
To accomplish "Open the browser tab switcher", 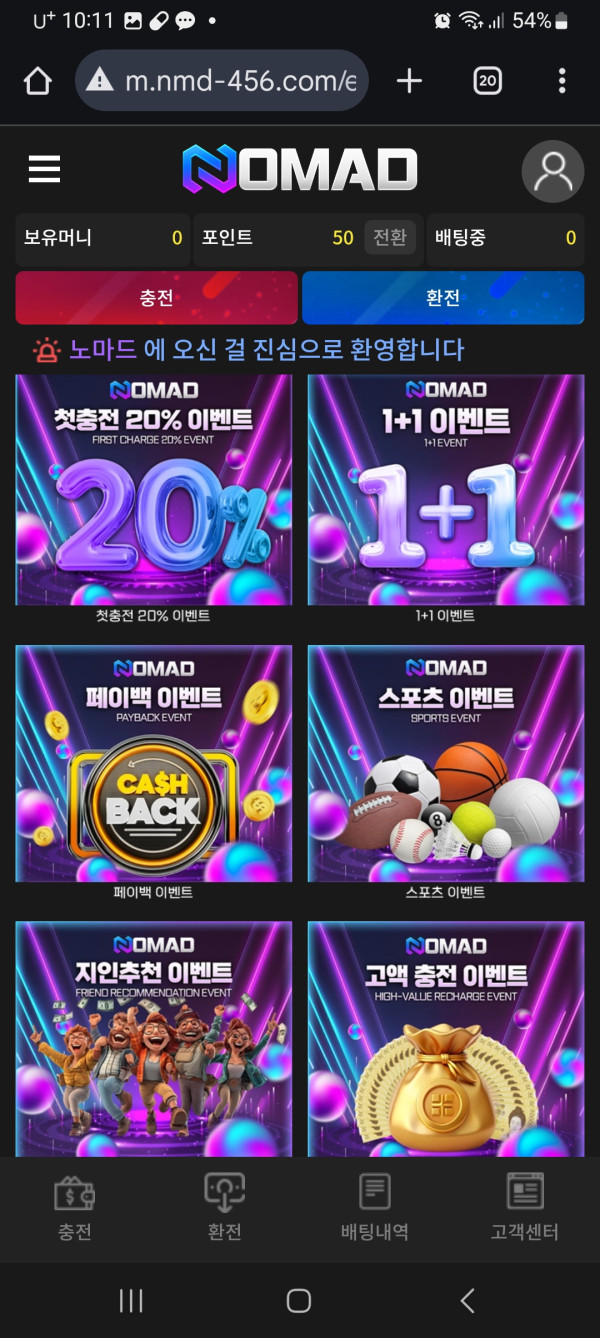I will 487,81.
